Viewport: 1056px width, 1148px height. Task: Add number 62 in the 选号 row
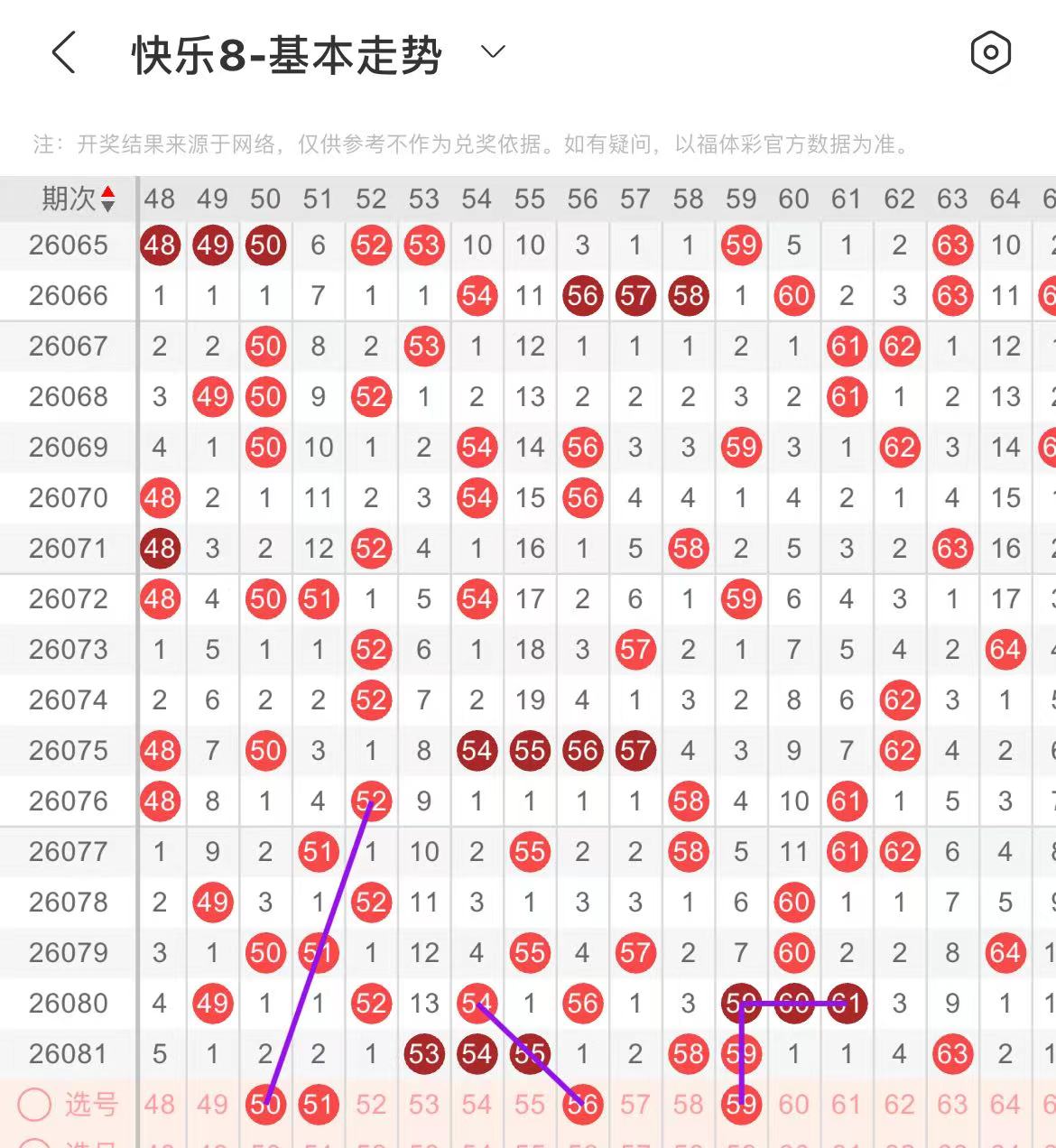point(899,1104)
